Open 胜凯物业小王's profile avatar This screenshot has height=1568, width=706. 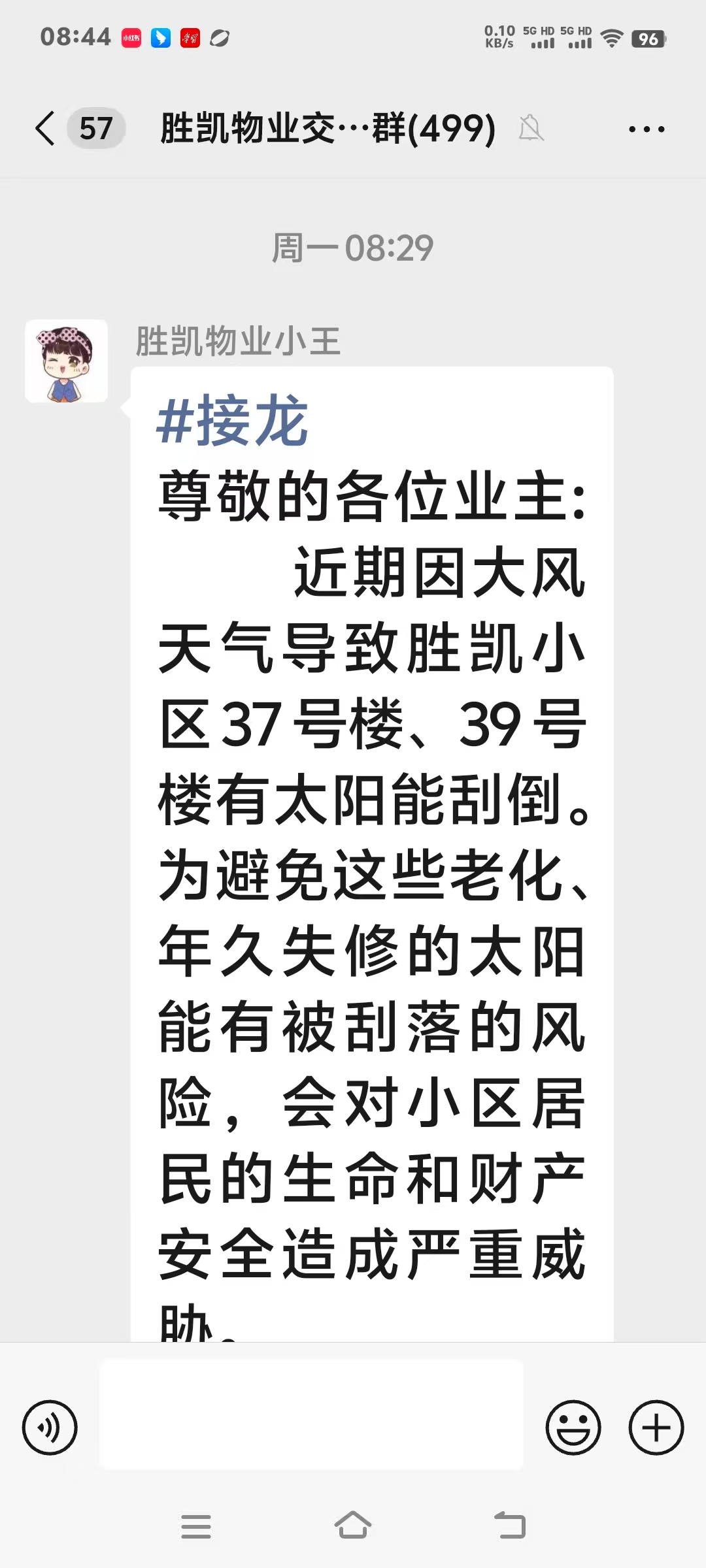pos(66,361)
